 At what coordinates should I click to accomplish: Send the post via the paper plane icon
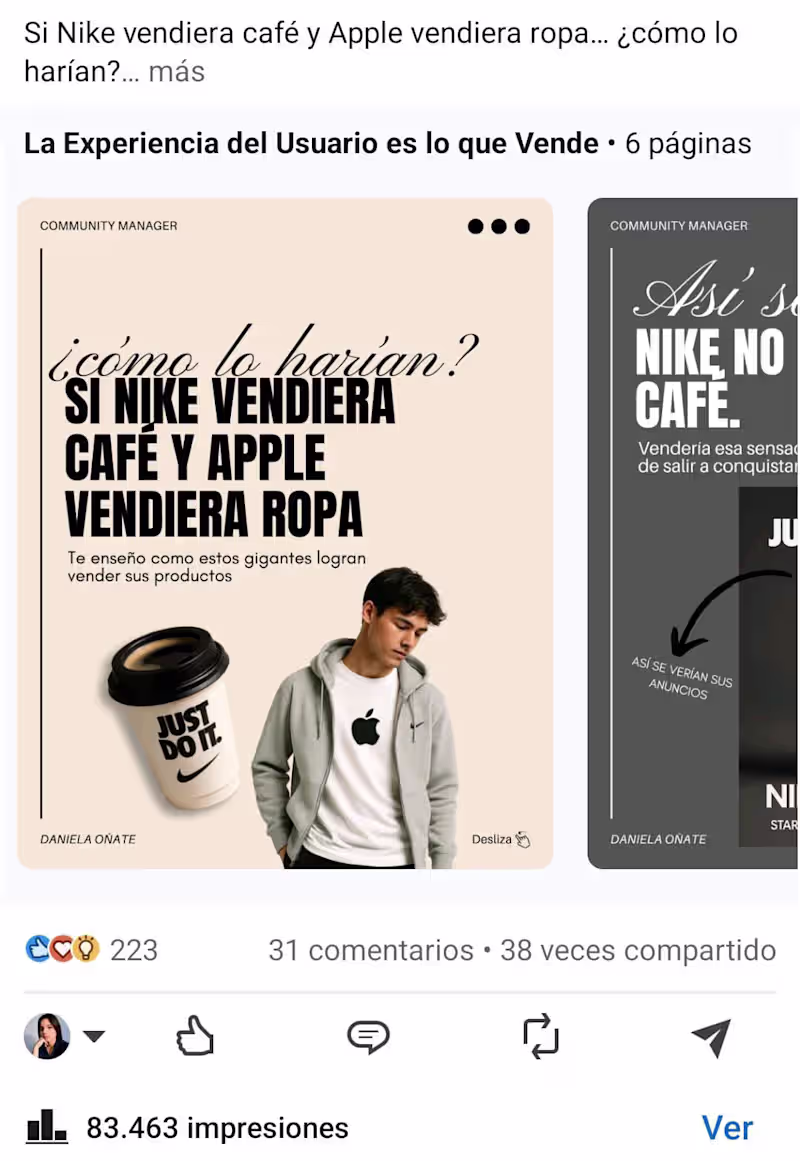(x=711, y=1038)
